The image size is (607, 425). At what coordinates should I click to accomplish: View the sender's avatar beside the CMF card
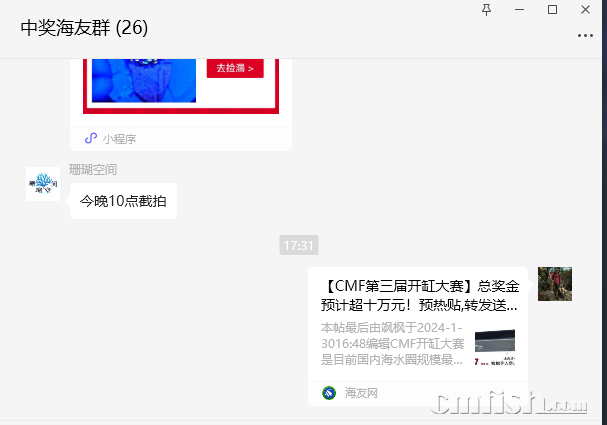click(x=554, y=284)
